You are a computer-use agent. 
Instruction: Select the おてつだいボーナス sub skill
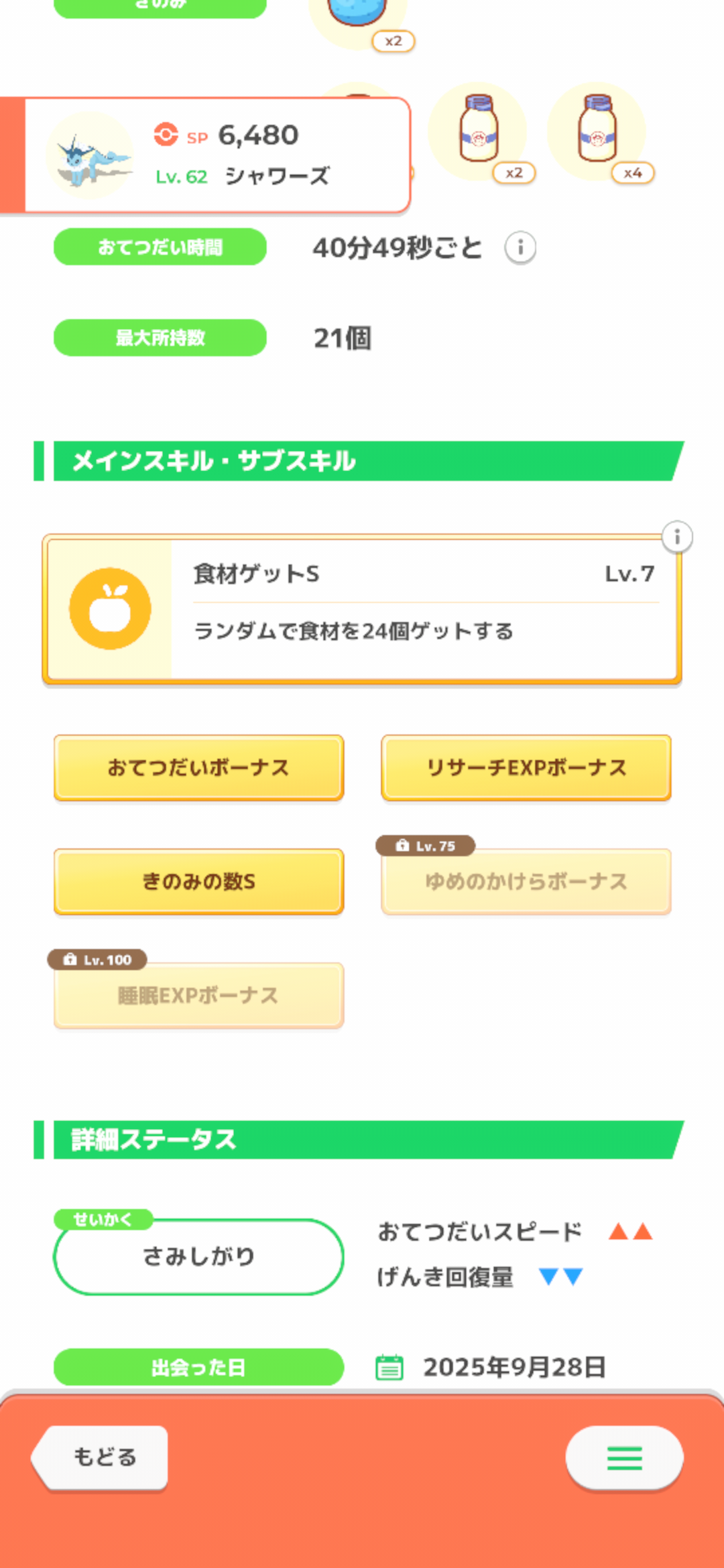pyautogui.click(x=199, y=767)
